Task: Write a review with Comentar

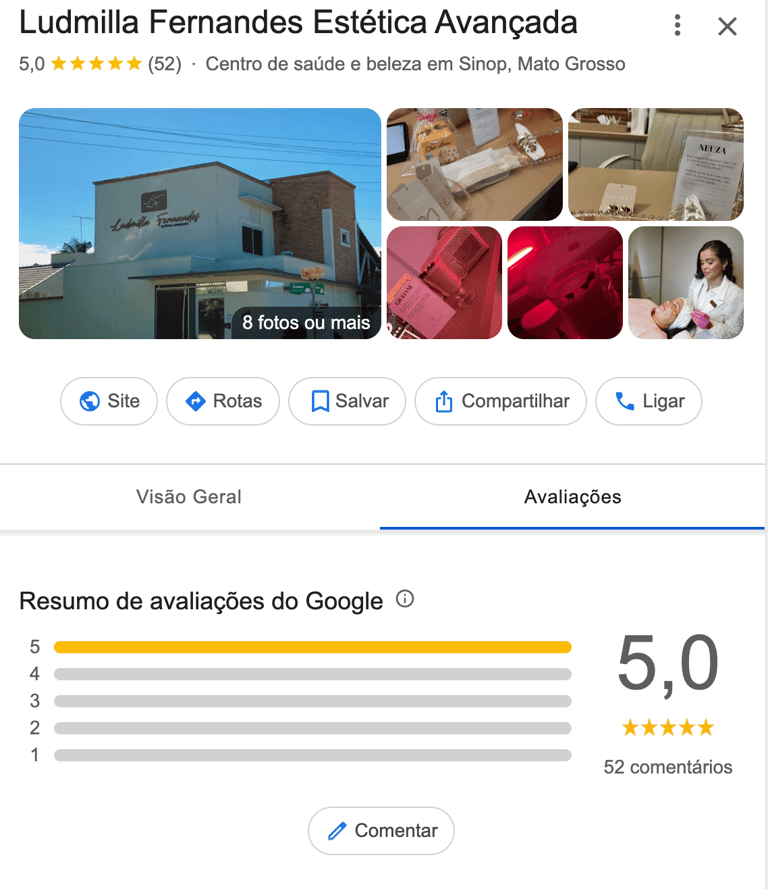Action: pos(381,831)
